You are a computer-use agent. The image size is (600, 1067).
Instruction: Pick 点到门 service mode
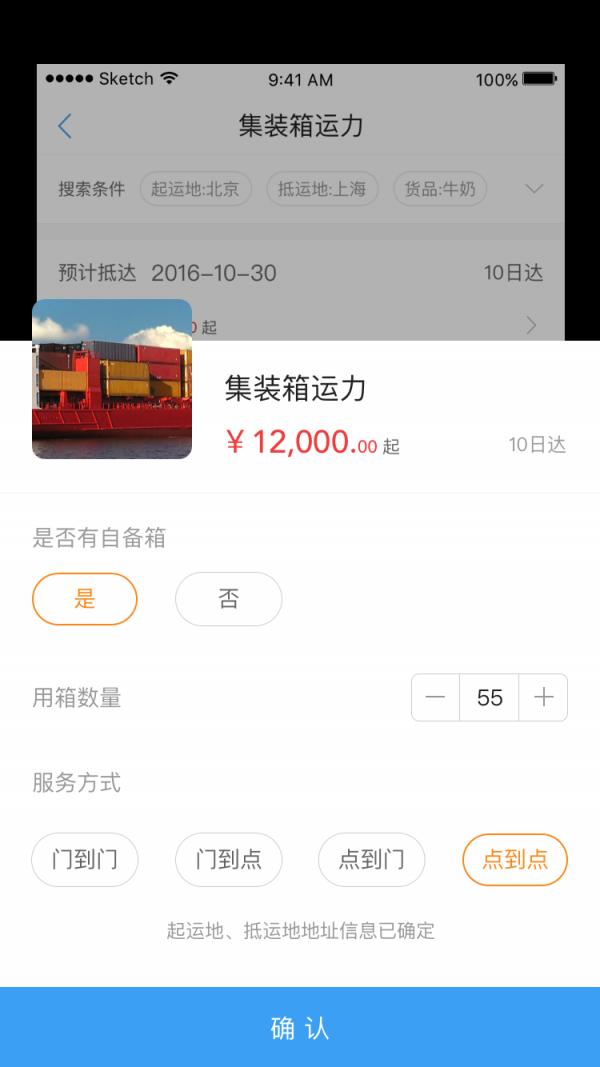coord(371,860)
